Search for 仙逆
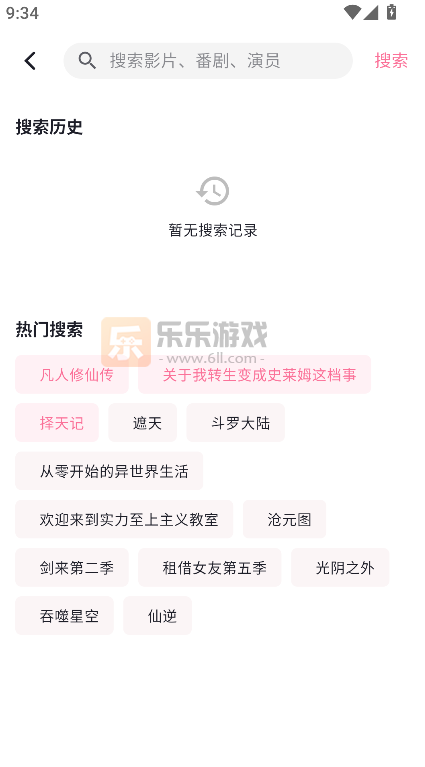This screenshot has width=425, height=767. [157, 616]
